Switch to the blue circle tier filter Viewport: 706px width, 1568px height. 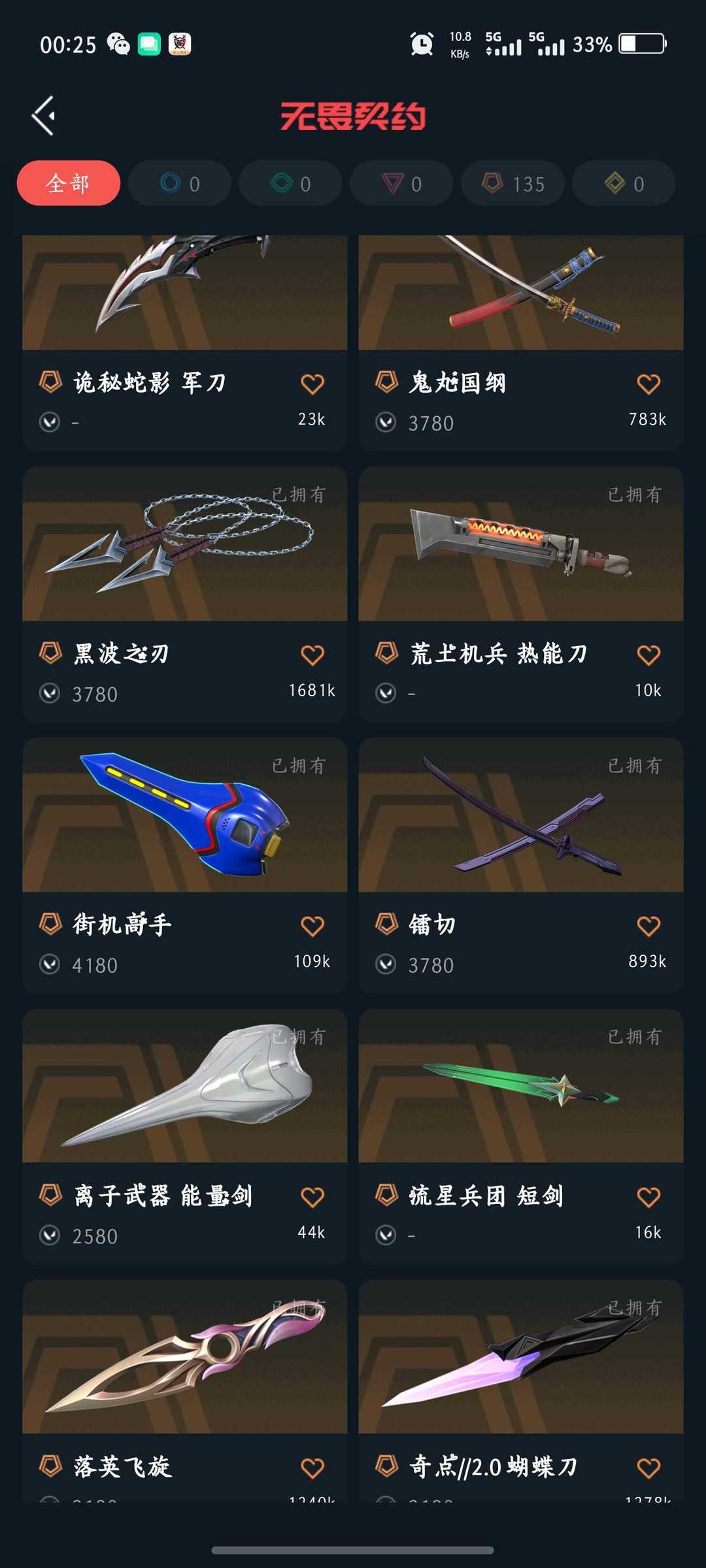179,184
